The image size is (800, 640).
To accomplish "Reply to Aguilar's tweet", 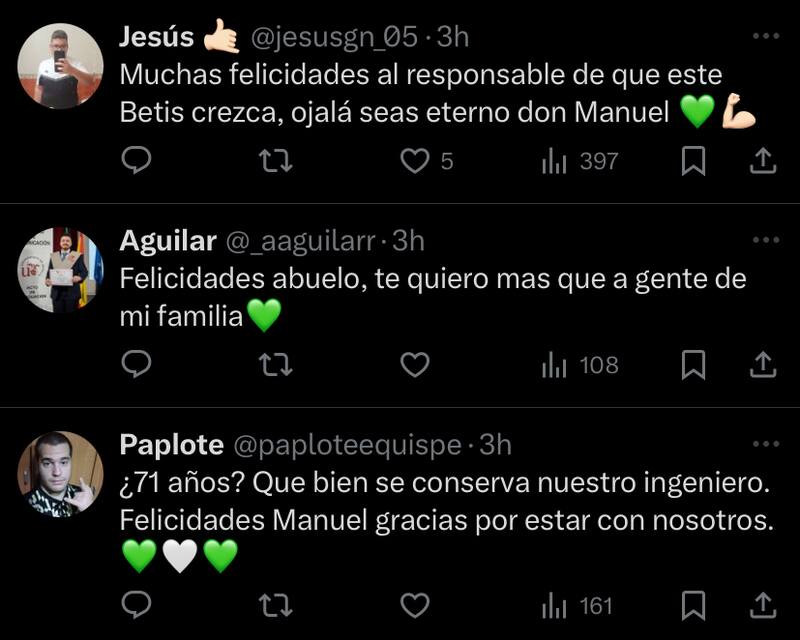I will point(136,365).
